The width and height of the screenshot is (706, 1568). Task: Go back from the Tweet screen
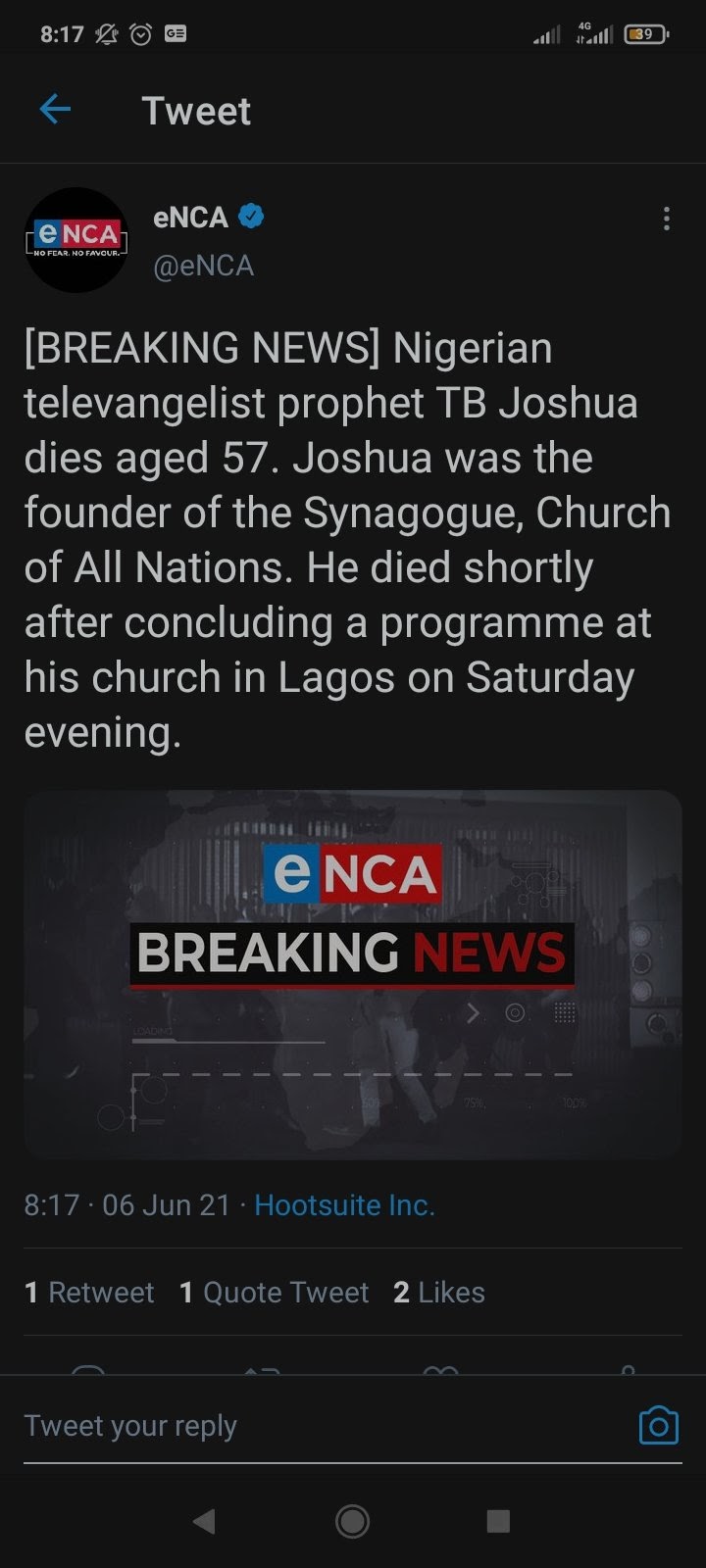coord(55,110)
